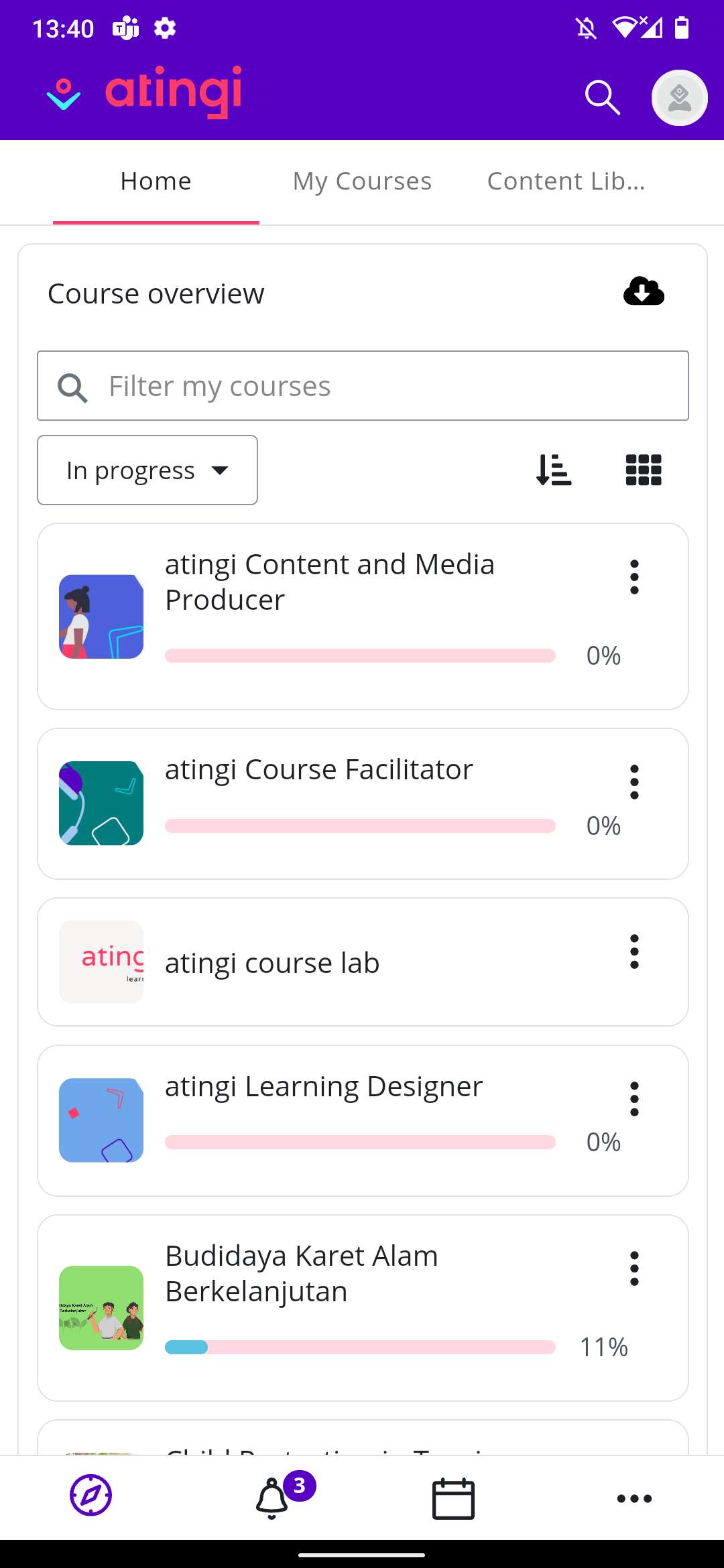Switch to the Content Library tab

pyautogui.click(x=566, y=181)
